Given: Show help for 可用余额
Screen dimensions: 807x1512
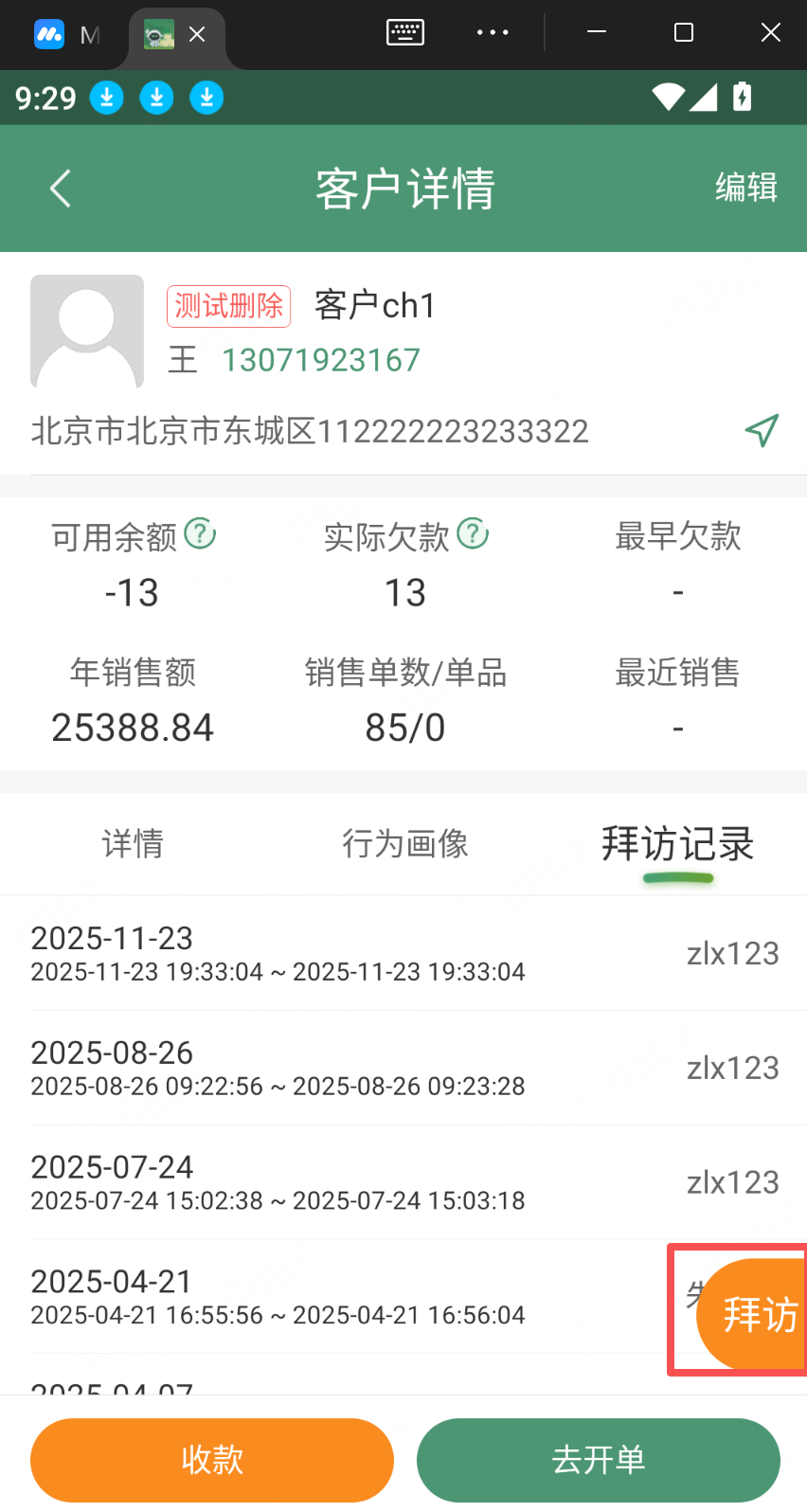Looking at the screenshot, I should [x=200, y=533].
